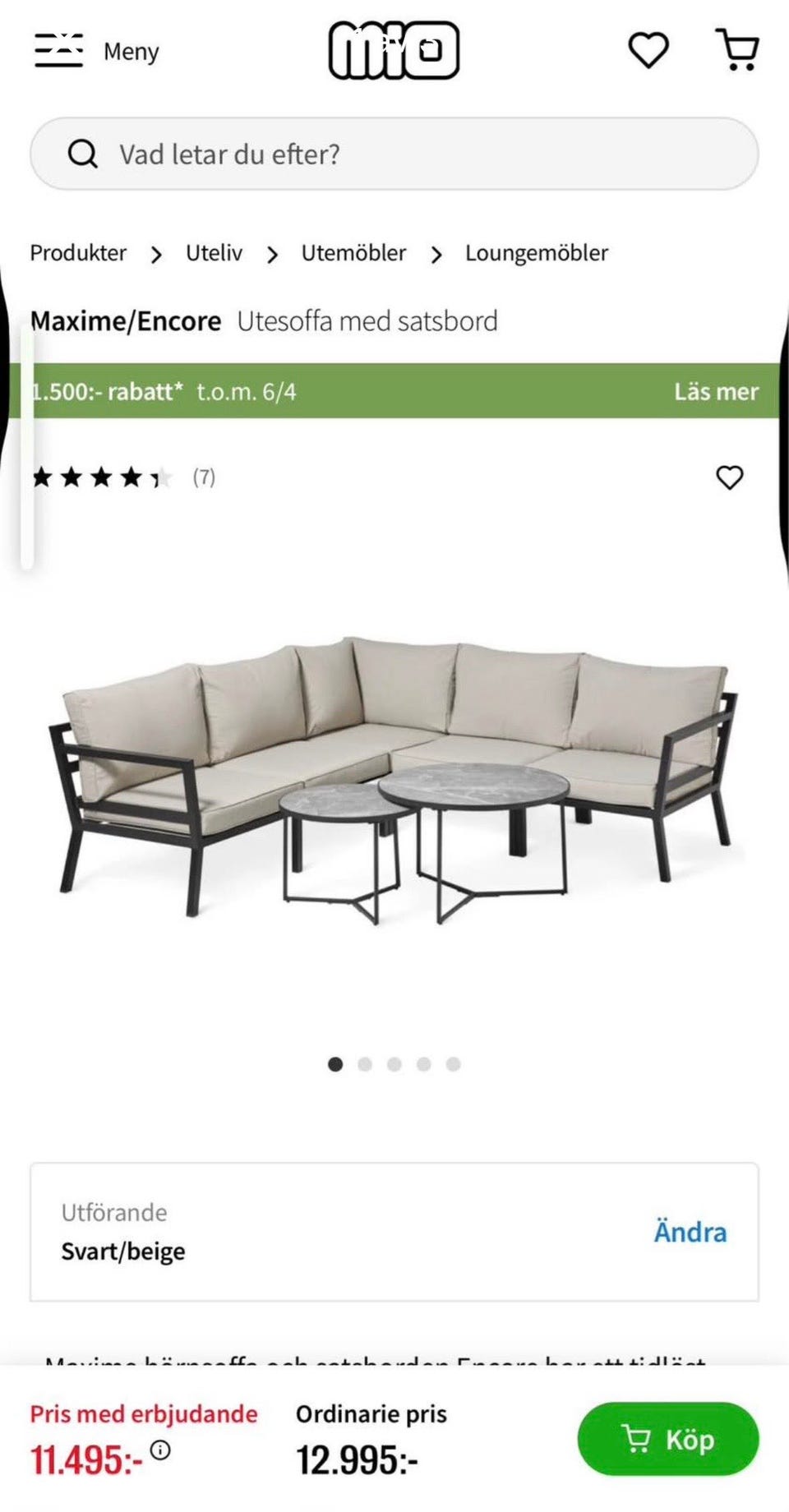The height and width of the screenshot is (1512, 789).
Task: Tap 'Läs mer' on the rabatt banner
Action: [x=716, y=391]
